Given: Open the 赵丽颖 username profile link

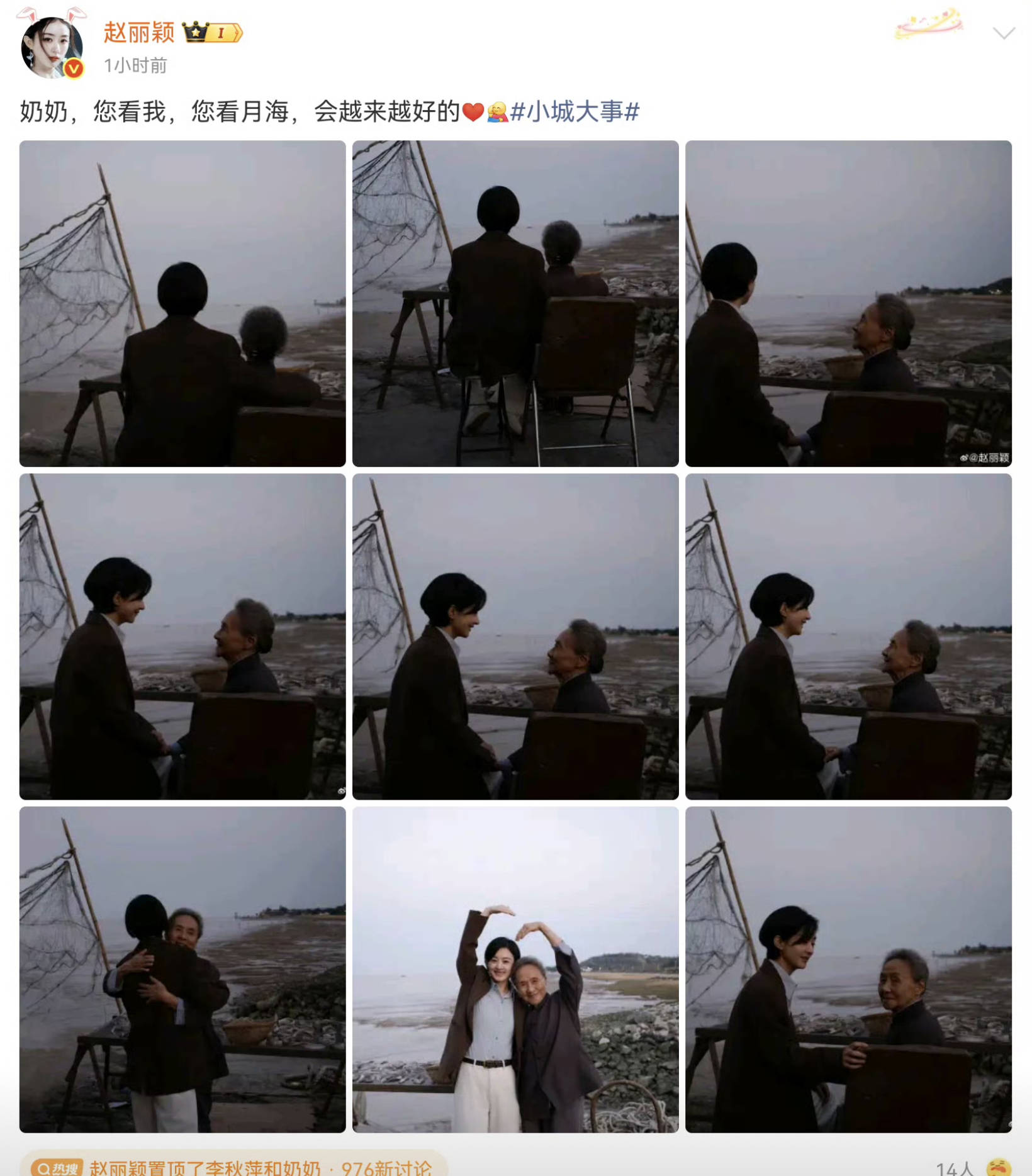Looking at the screenshot, I should click(x=138, y=32).
